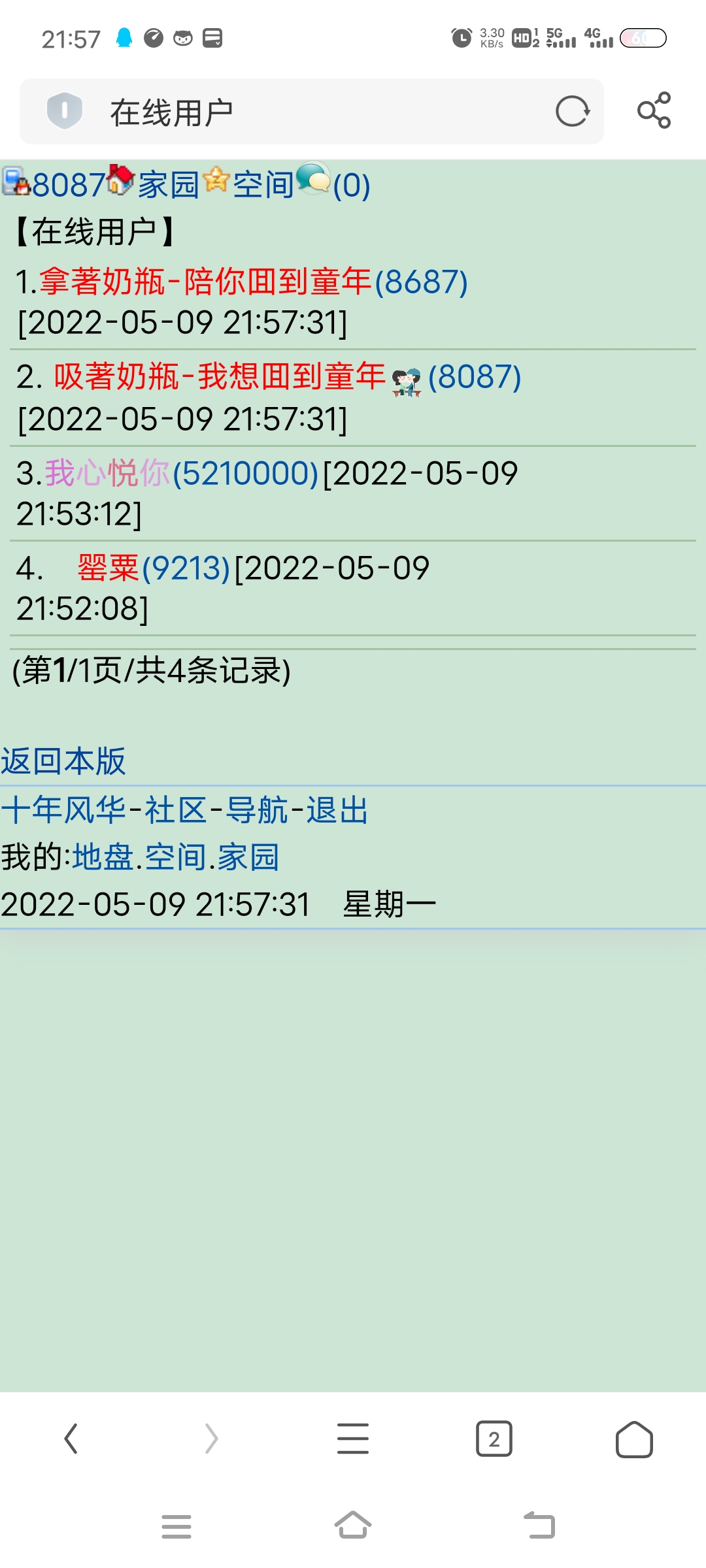
Task: Open the messages (0) link
Action: pyautogui.click(x=351, y=186)
